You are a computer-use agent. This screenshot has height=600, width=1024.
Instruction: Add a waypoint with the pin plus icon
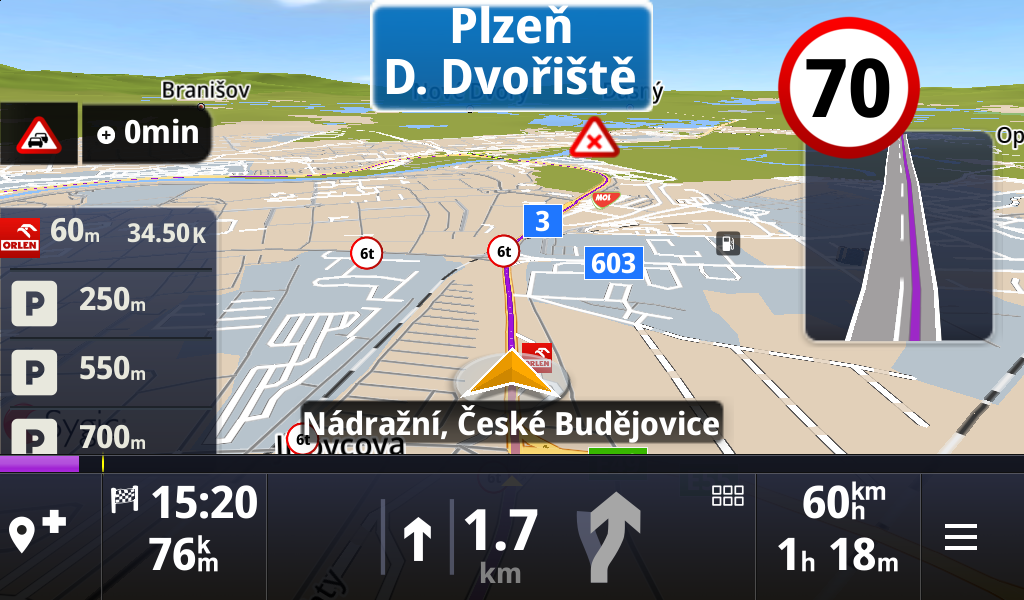click(x=37, y=531)
